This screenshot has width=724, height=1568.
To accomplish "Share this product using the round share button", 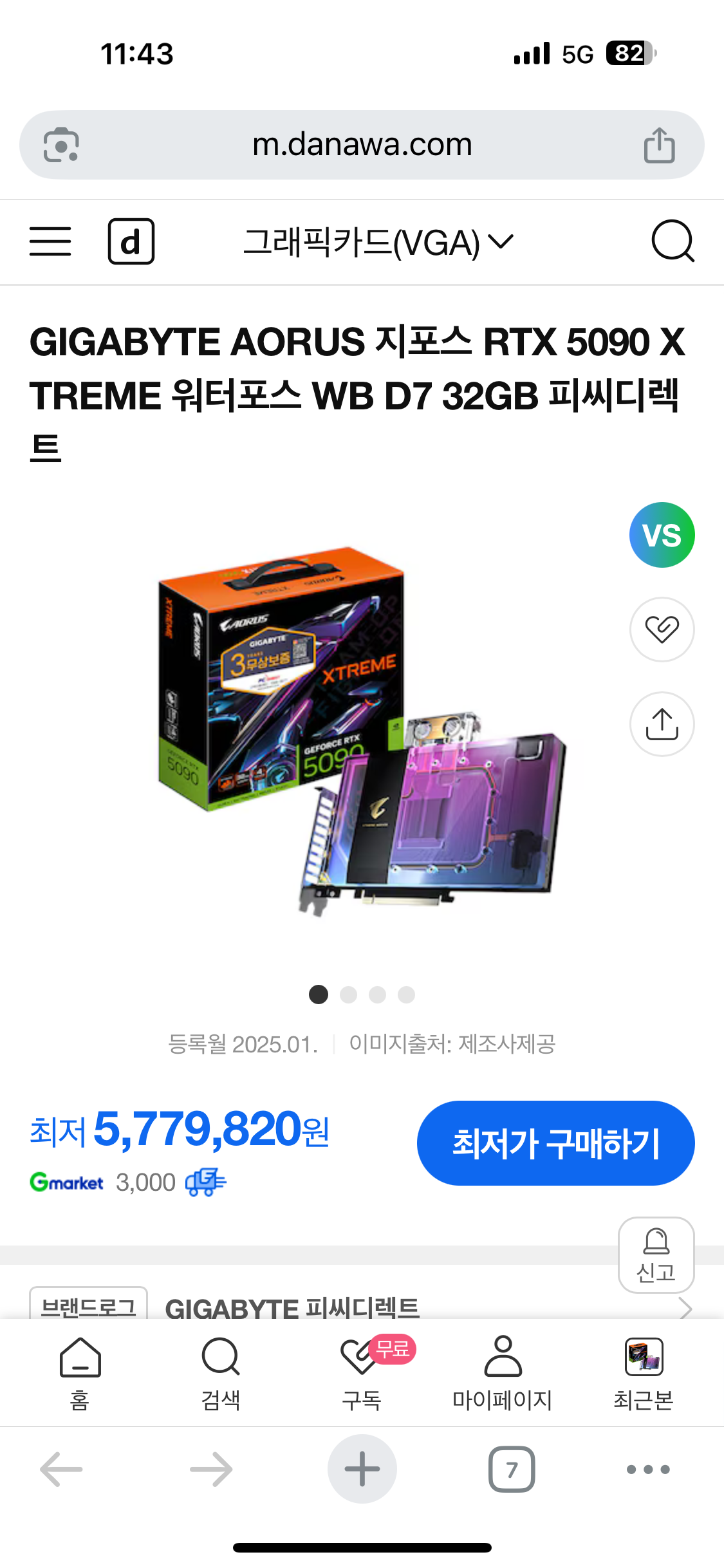I will click(662, 724).
